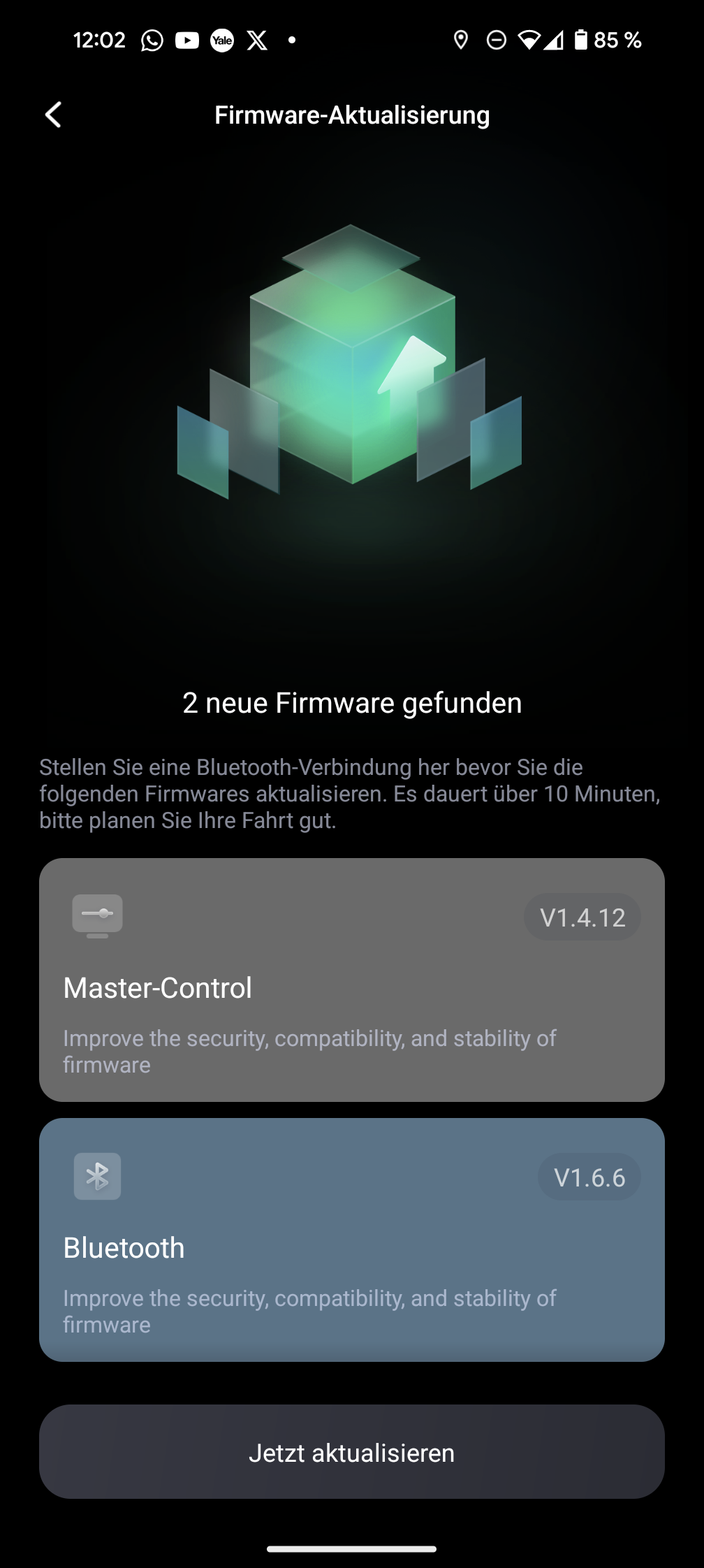
Task: Tap Jetzt aktualisieren button
Action: click(x=352, y=1451)
